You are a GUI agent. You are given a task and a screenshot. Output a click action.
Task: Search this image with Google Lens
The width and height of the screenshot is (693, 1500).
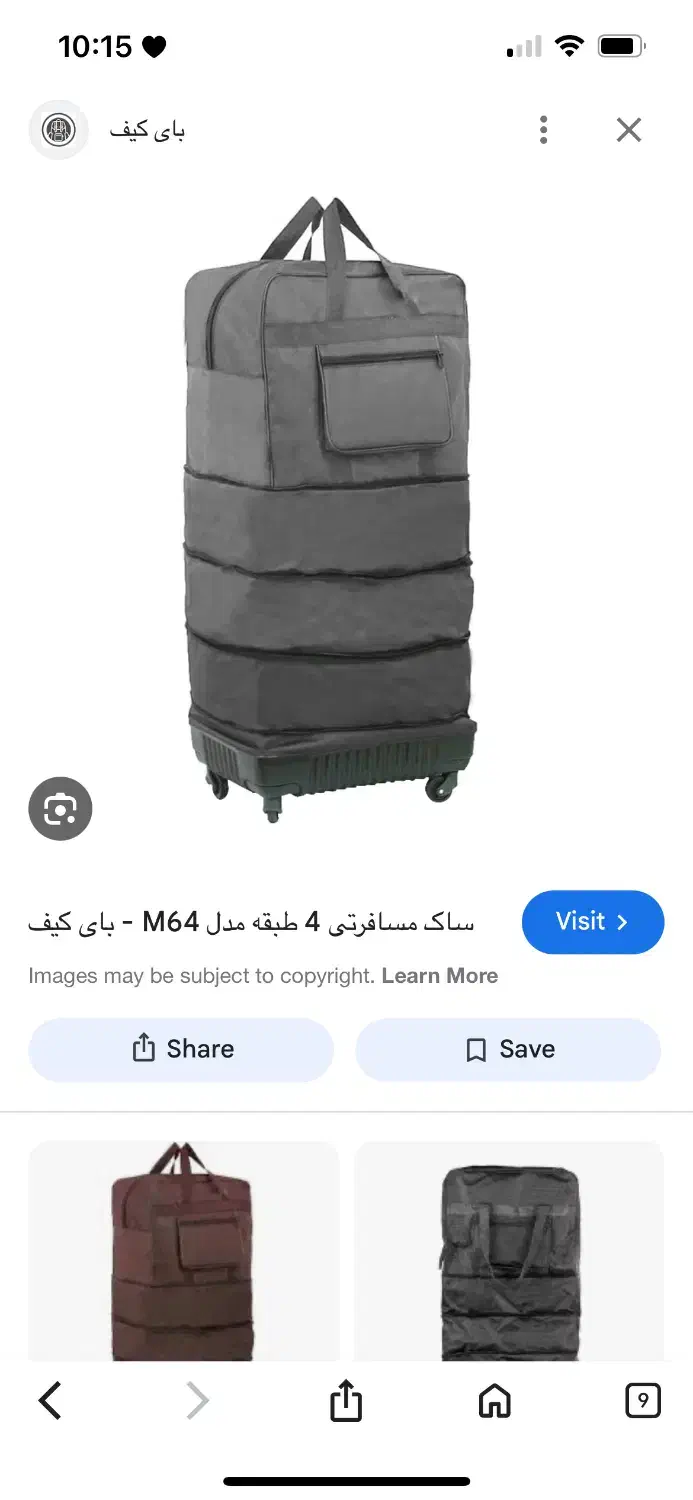pyautogui.click(x=60, y=808)
